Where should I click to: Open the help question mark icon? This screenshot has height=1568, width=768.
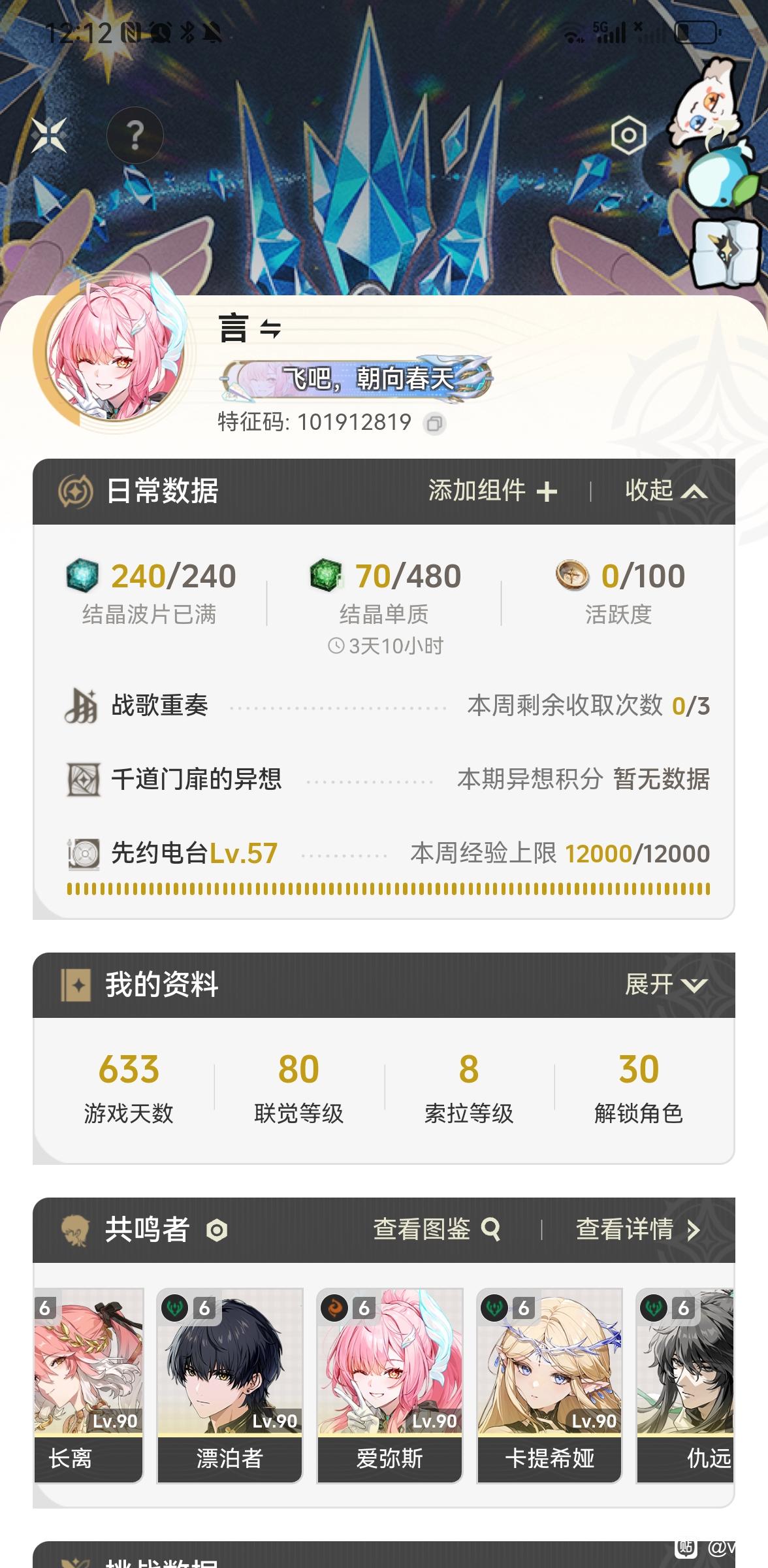[x=135, y=135]
